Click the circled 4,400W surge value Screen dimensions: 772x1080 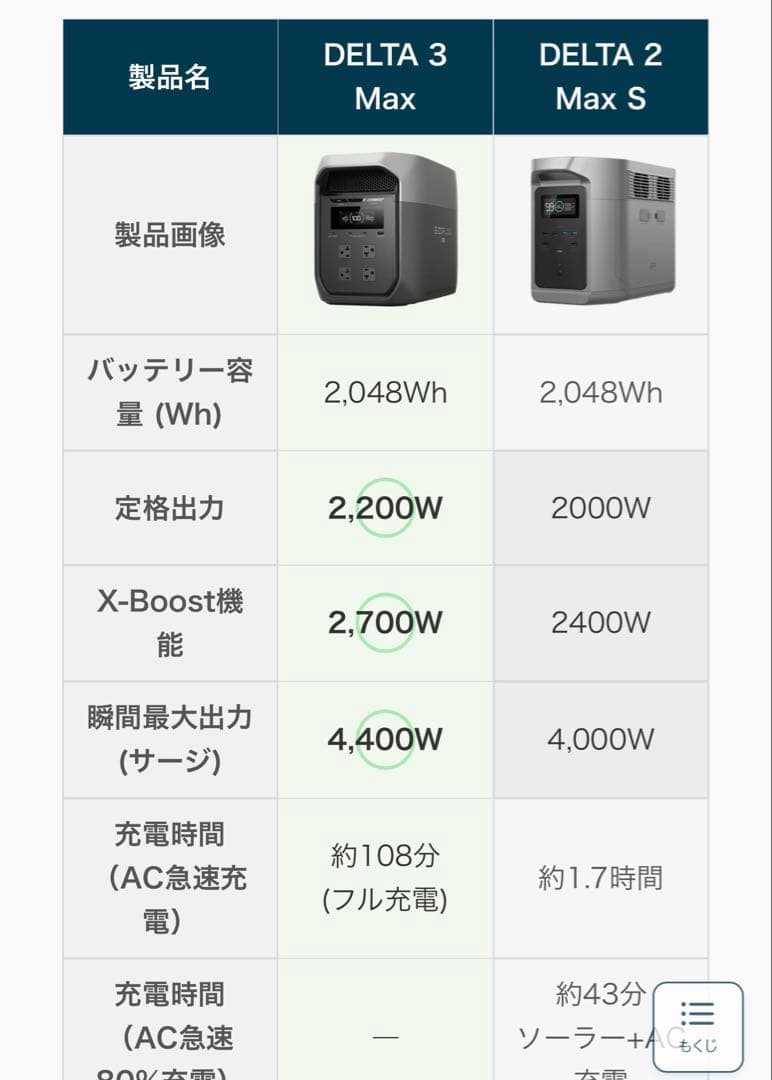[384, 742]
